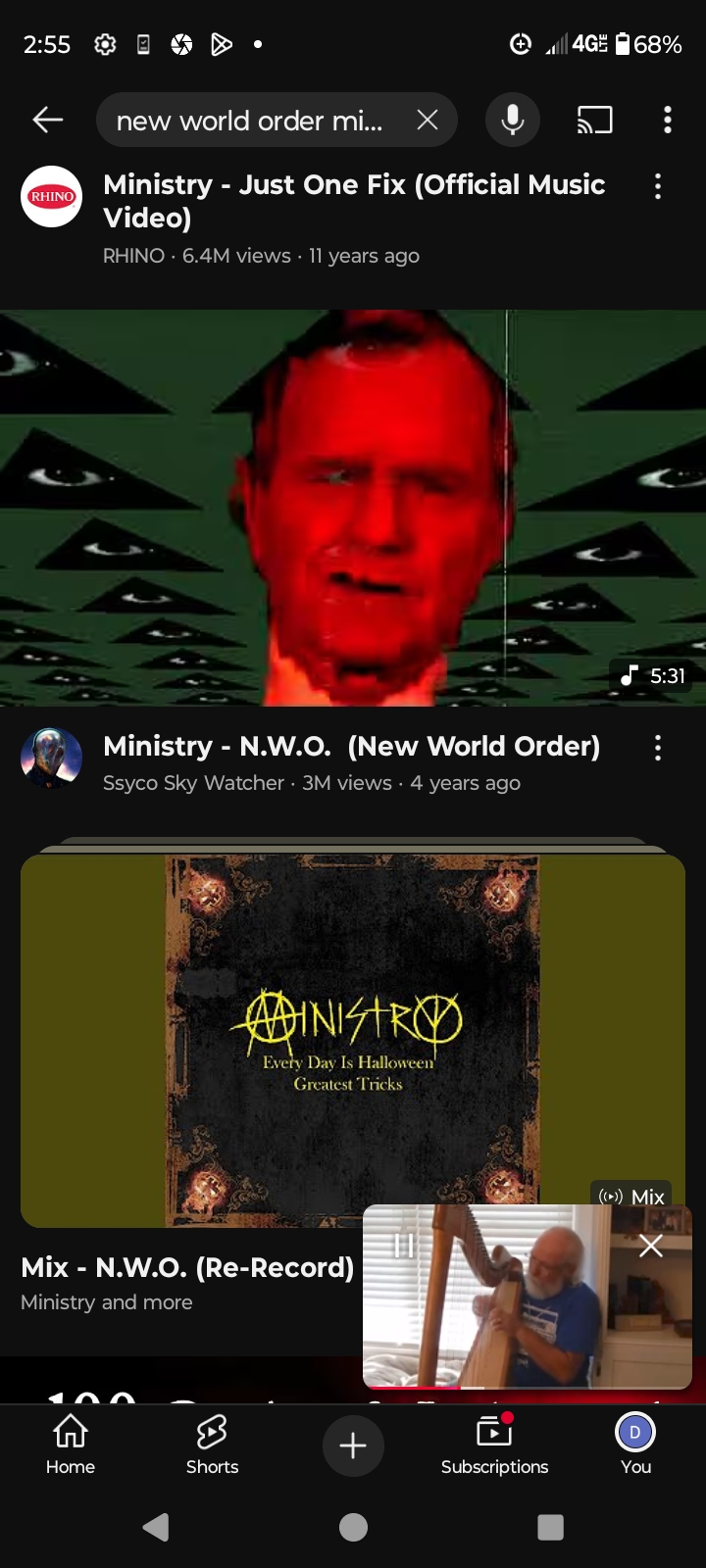The width and height of the screenshot is (706, 1568).
Task: Clear the search query text
Action: click(x=427, y=120)
